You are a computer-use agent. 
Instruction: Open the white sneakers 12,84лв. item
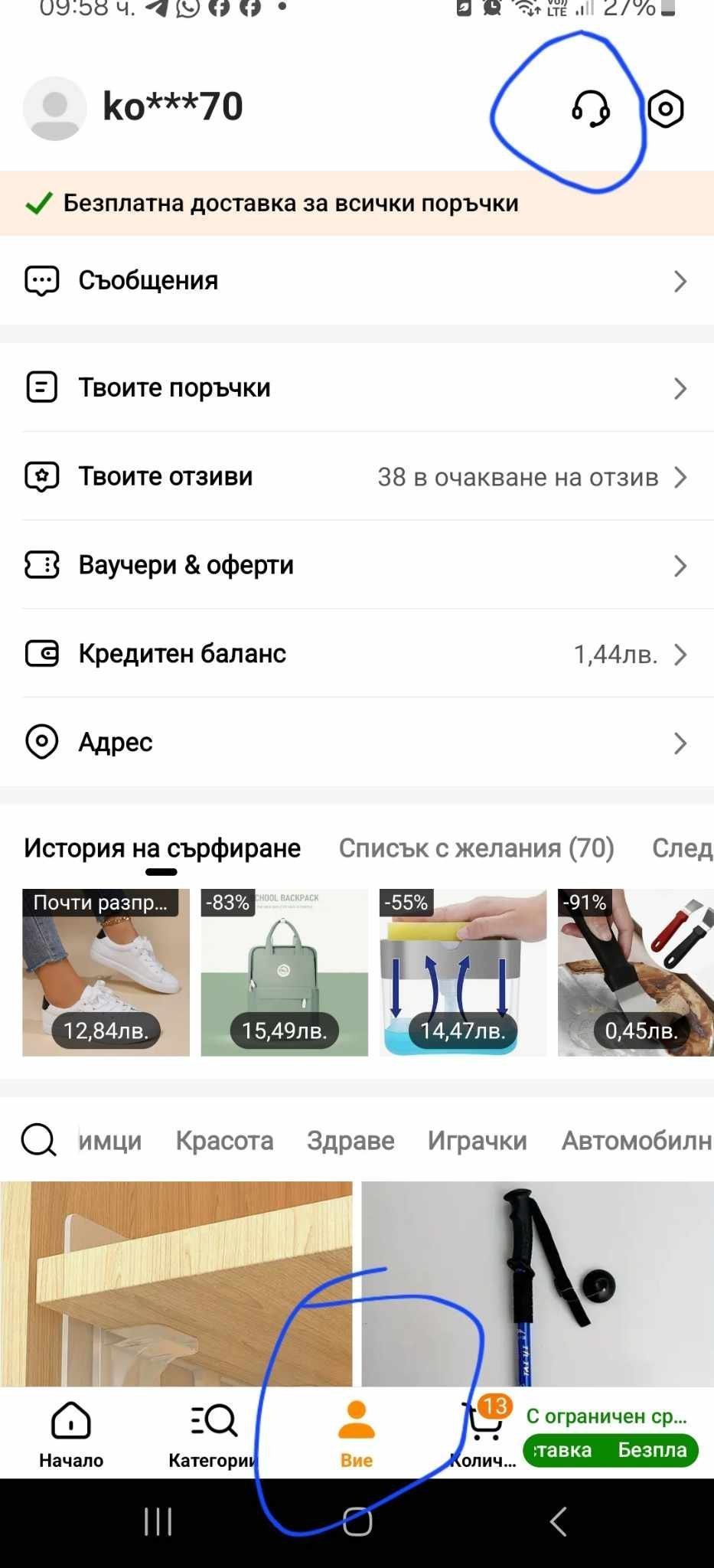pyautogui.click(x=106, y=972)
